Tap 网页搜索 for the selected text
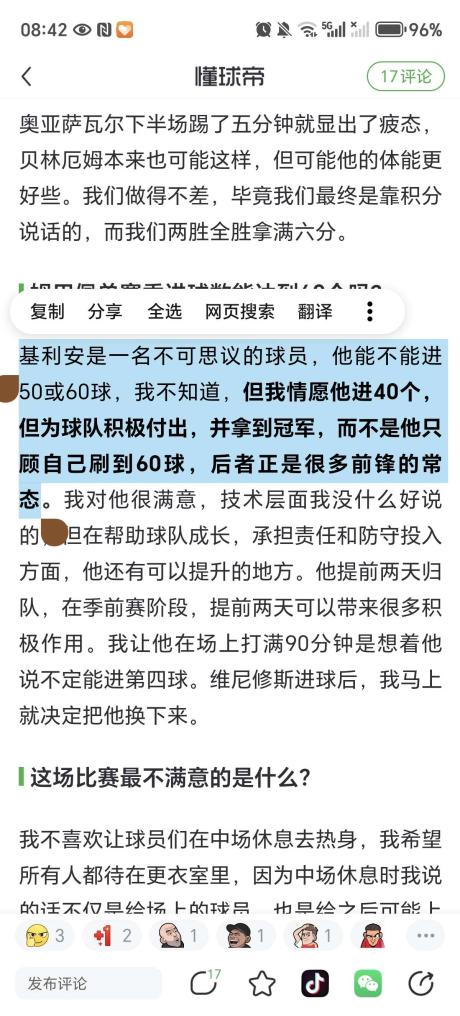The width and height of the screenshot is (460, 1016). [x=240, y=312]
